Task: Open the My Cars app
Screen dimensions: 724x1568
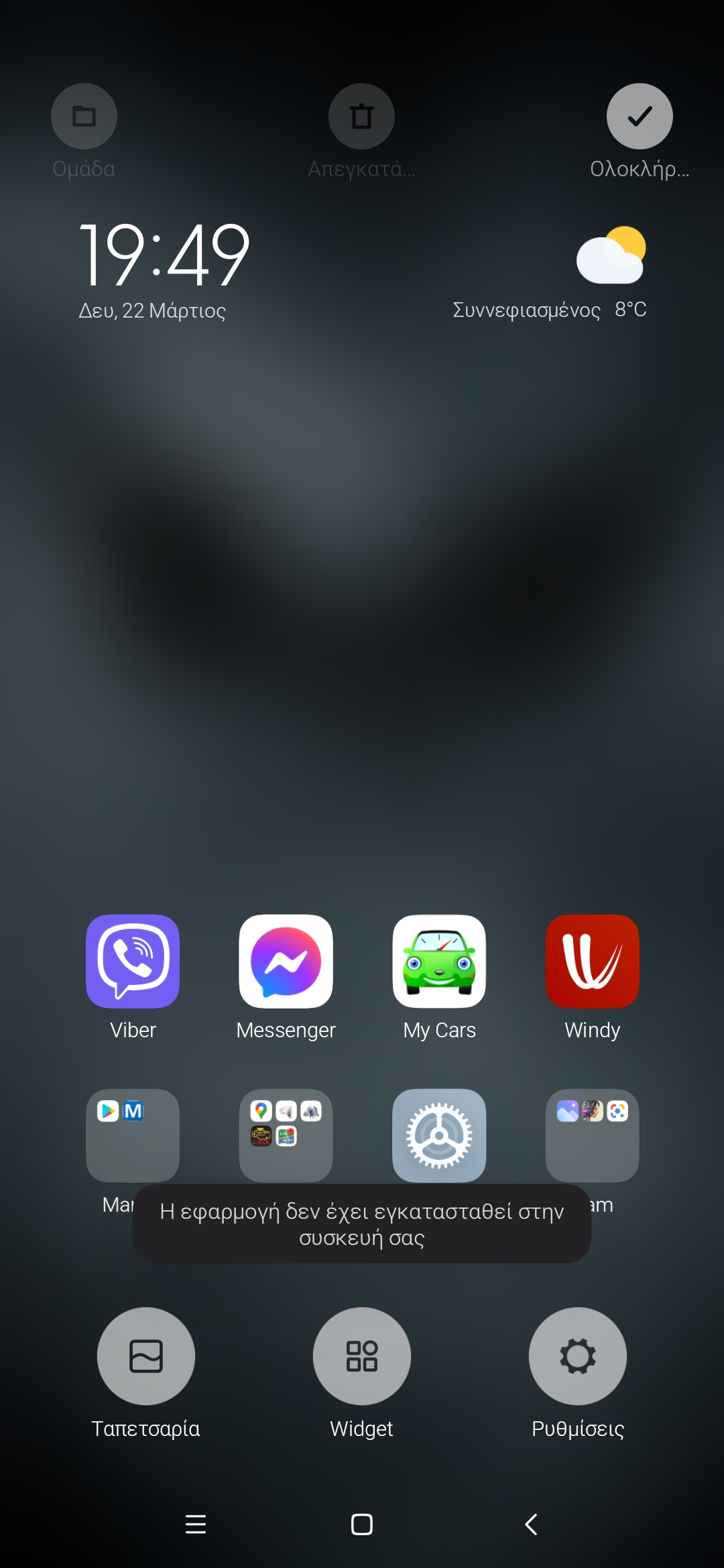Action: 439,961
